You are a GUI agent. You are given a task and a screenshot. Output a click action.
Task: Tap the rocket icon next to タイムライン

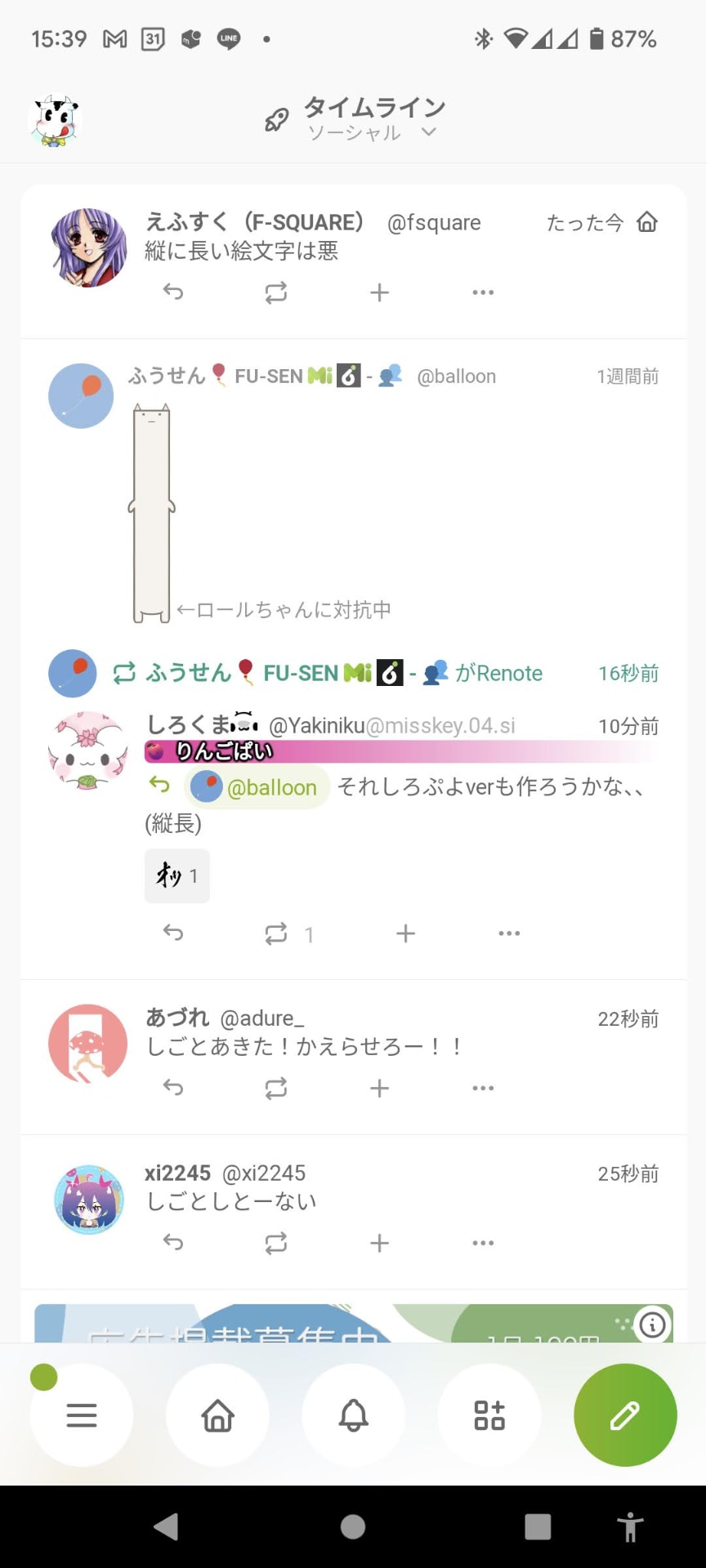point(276,118)
